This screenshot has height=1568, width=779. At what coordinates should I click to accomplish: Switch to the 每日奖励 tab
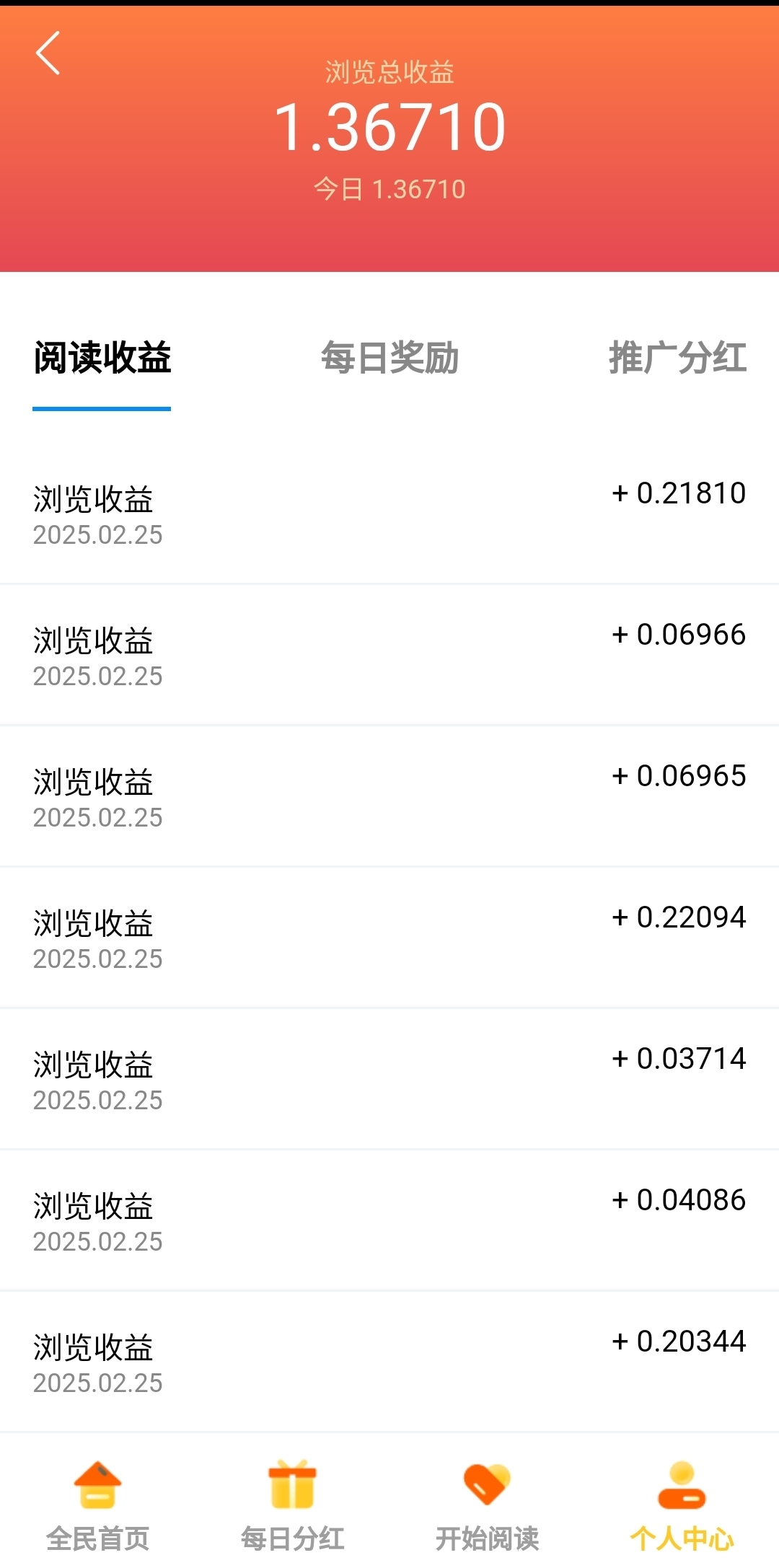(x=389, y=358)
